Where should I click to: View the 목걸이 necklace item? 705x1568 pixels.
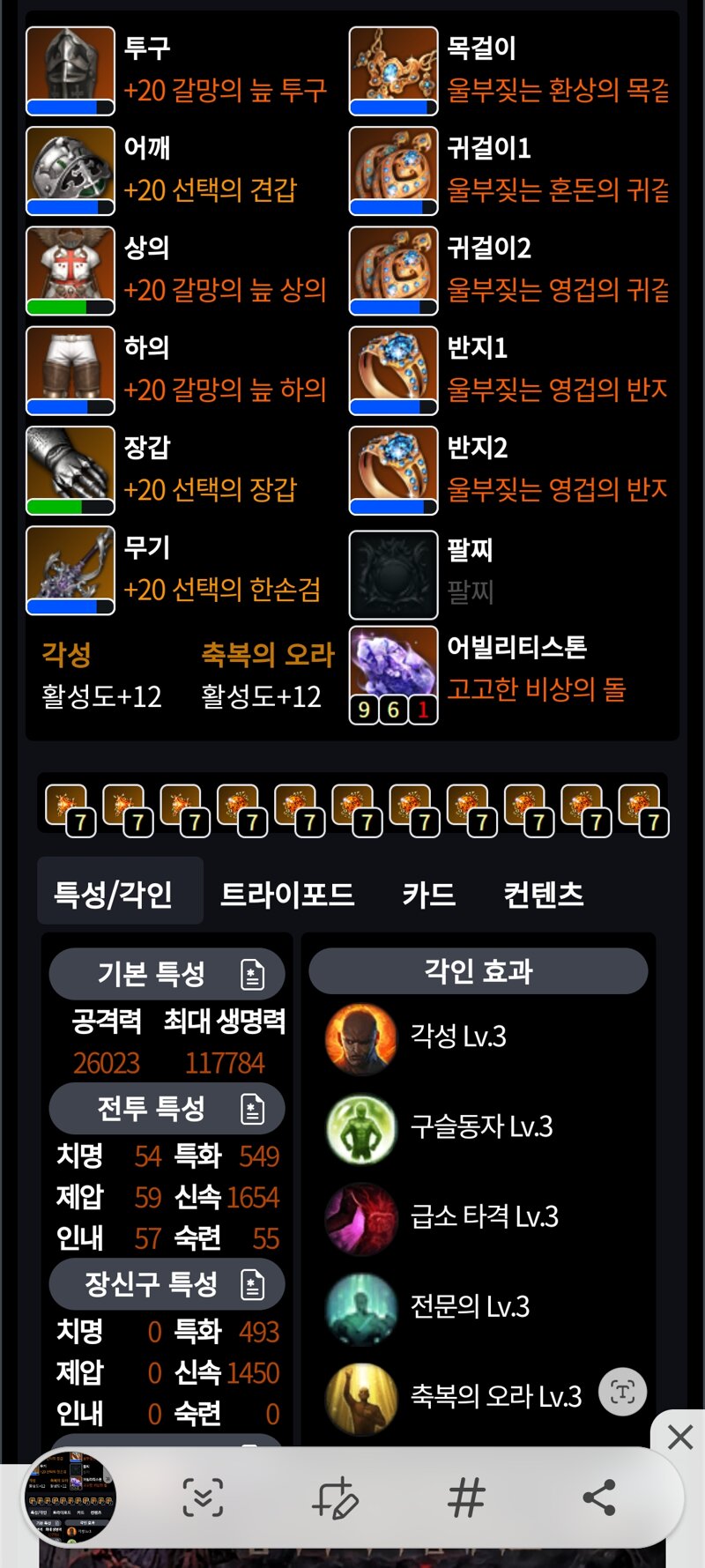(x=394, y=71)
